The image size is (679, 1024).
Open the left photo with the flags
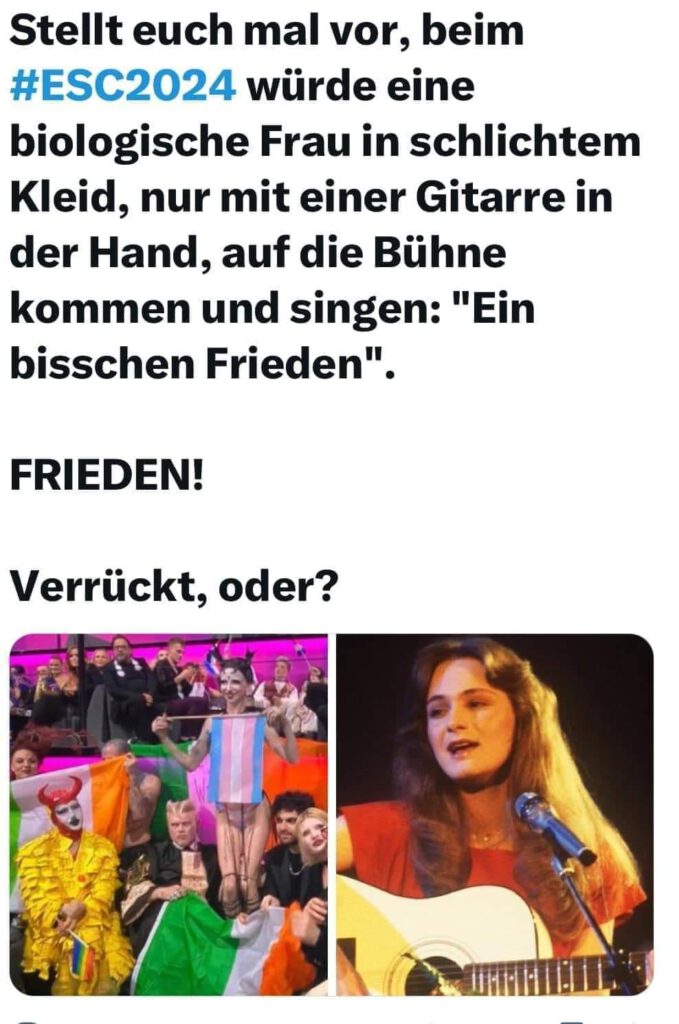(168, 814)
